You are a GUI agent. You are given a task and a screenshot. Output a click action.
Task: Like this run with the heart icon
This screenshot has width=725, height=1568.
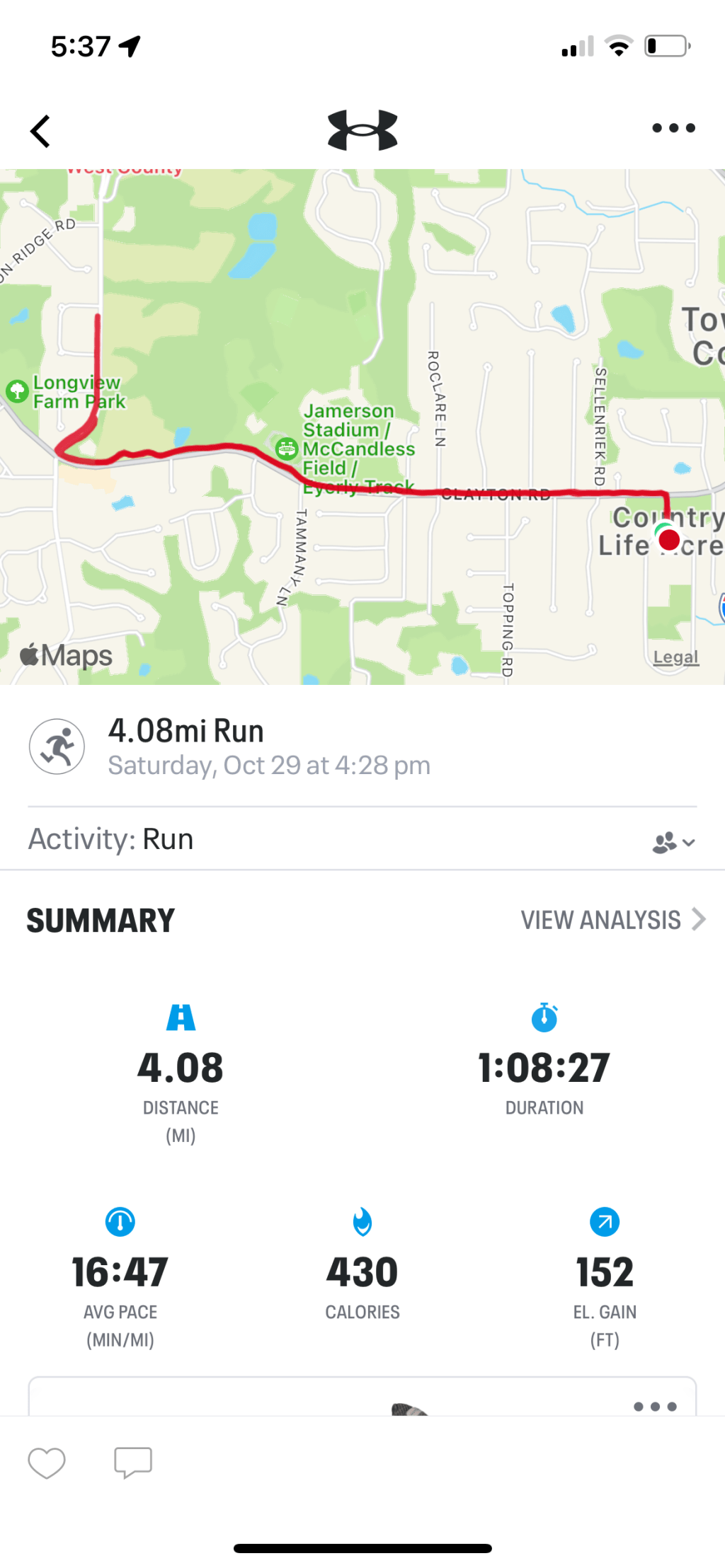(x=47, y=1462)
